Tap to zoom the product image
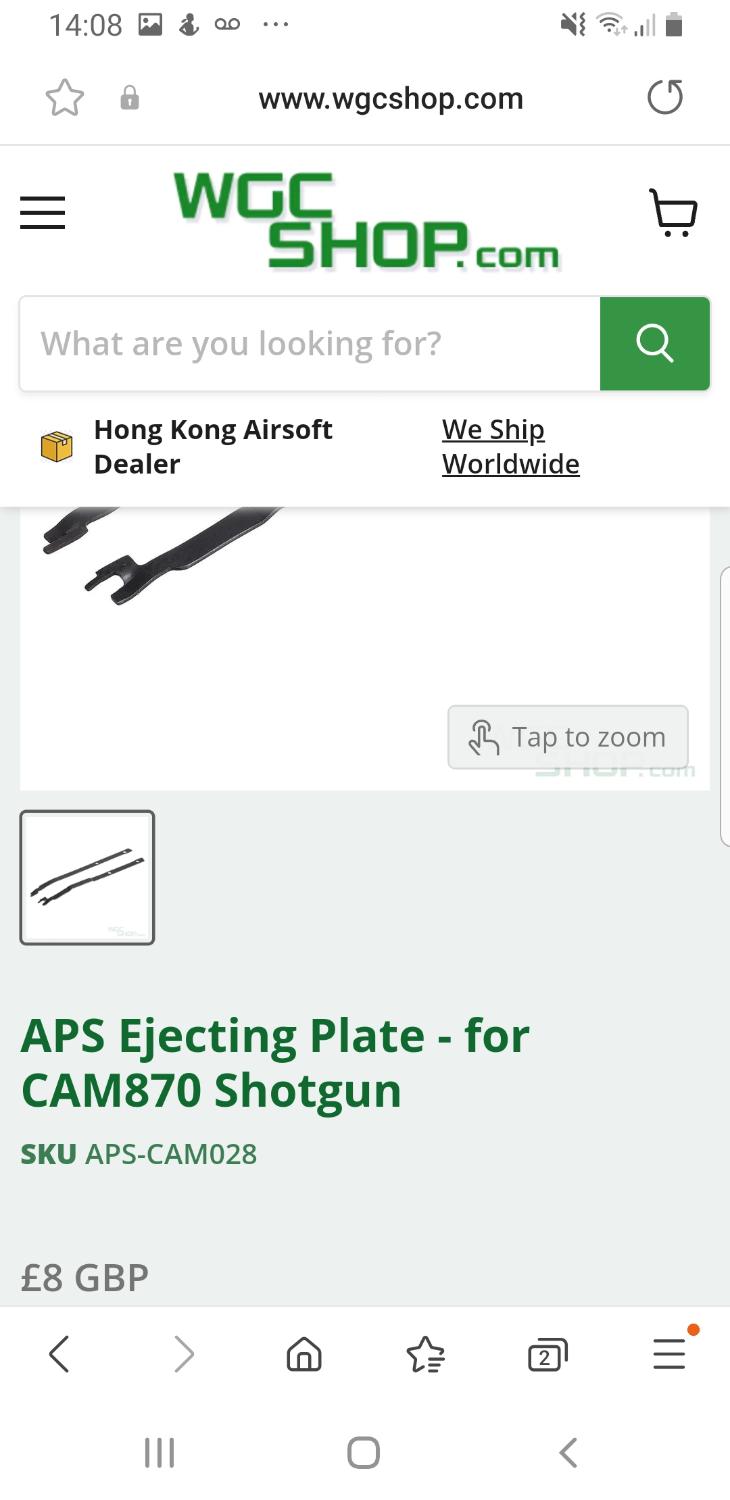The height and width of the screenshot is (1500, 730). pyautogui.click(x=568, y=738)
